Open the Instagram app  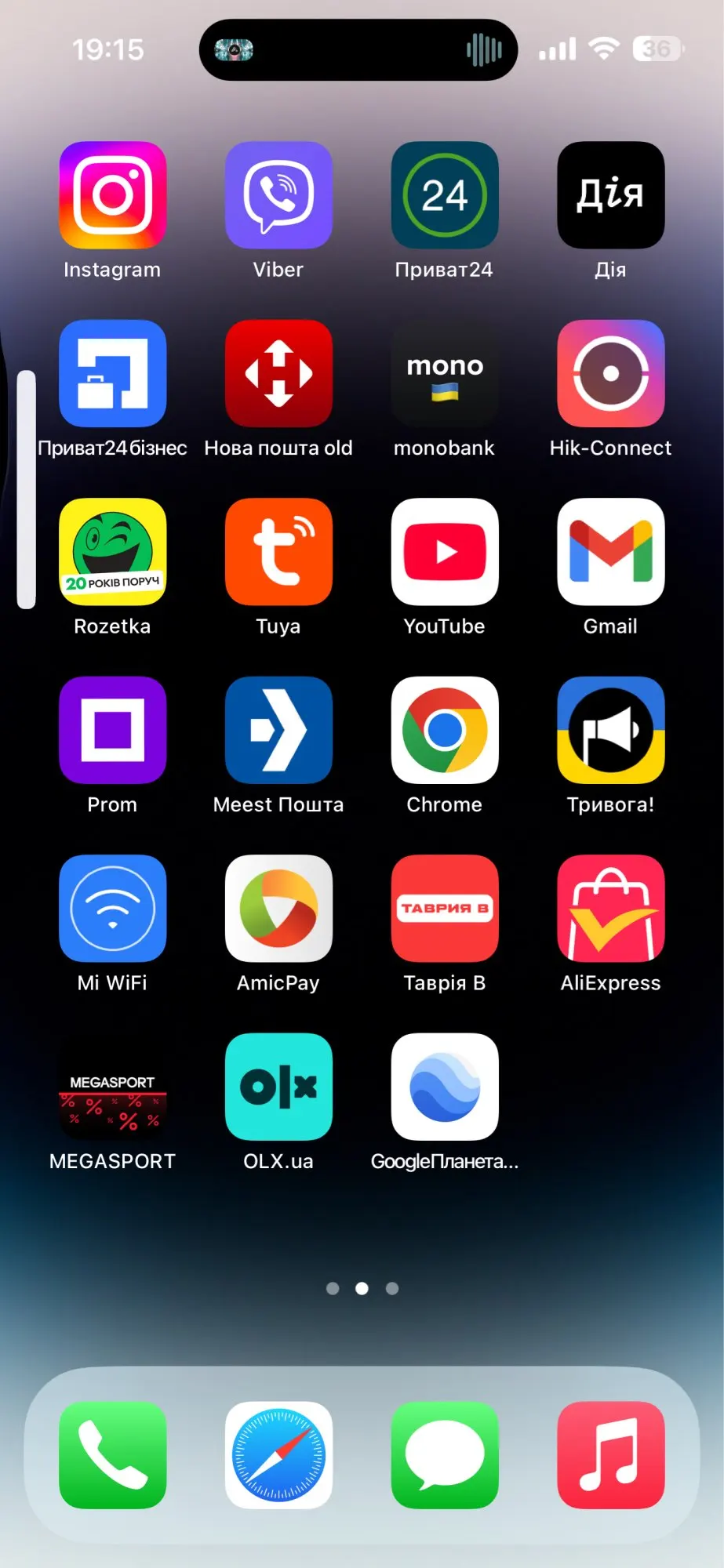click(x=112, y=195)
